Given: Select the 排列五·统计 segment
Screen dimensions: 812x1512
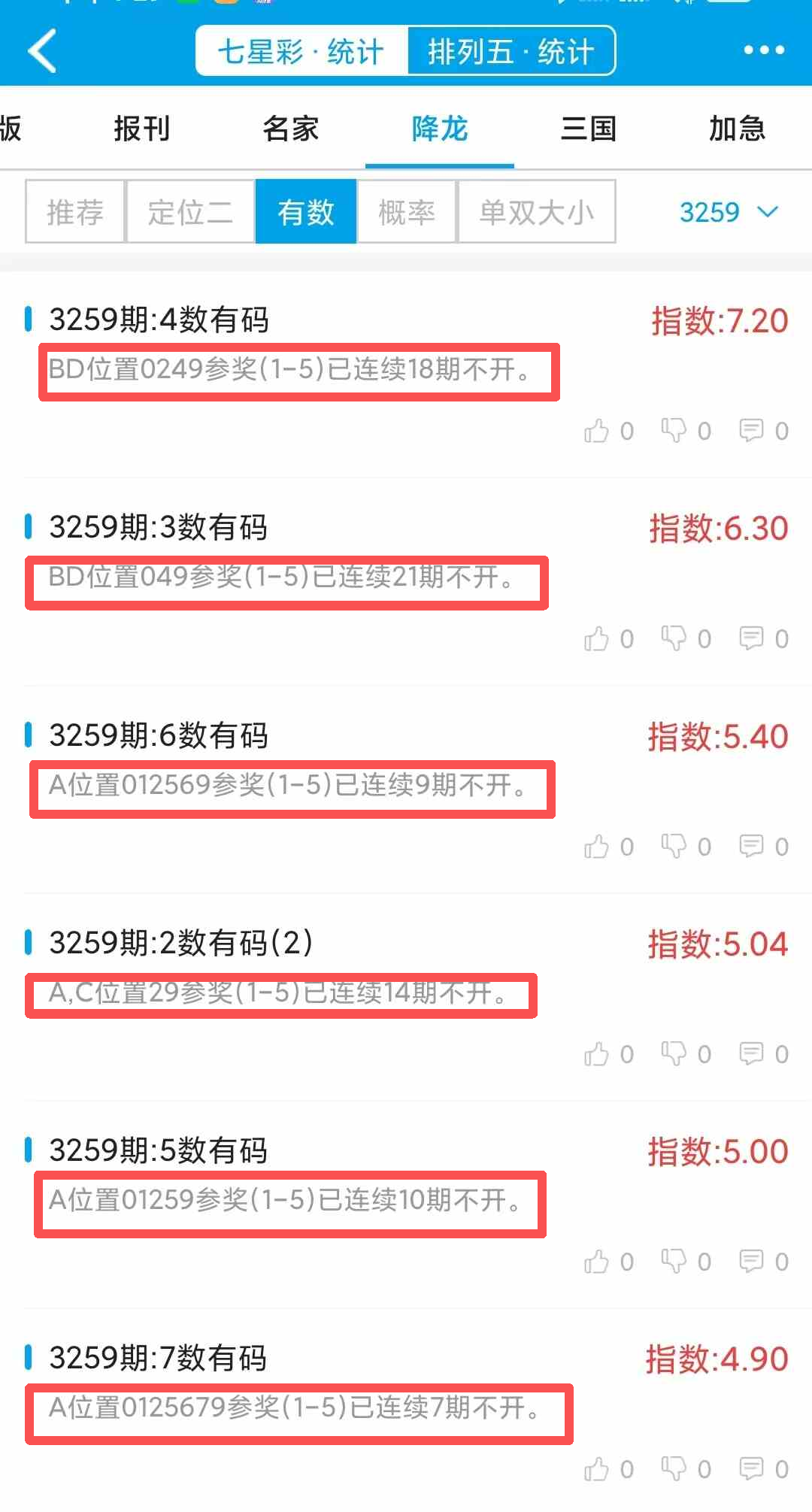Looking at the screenshot, I should (511, 51).
